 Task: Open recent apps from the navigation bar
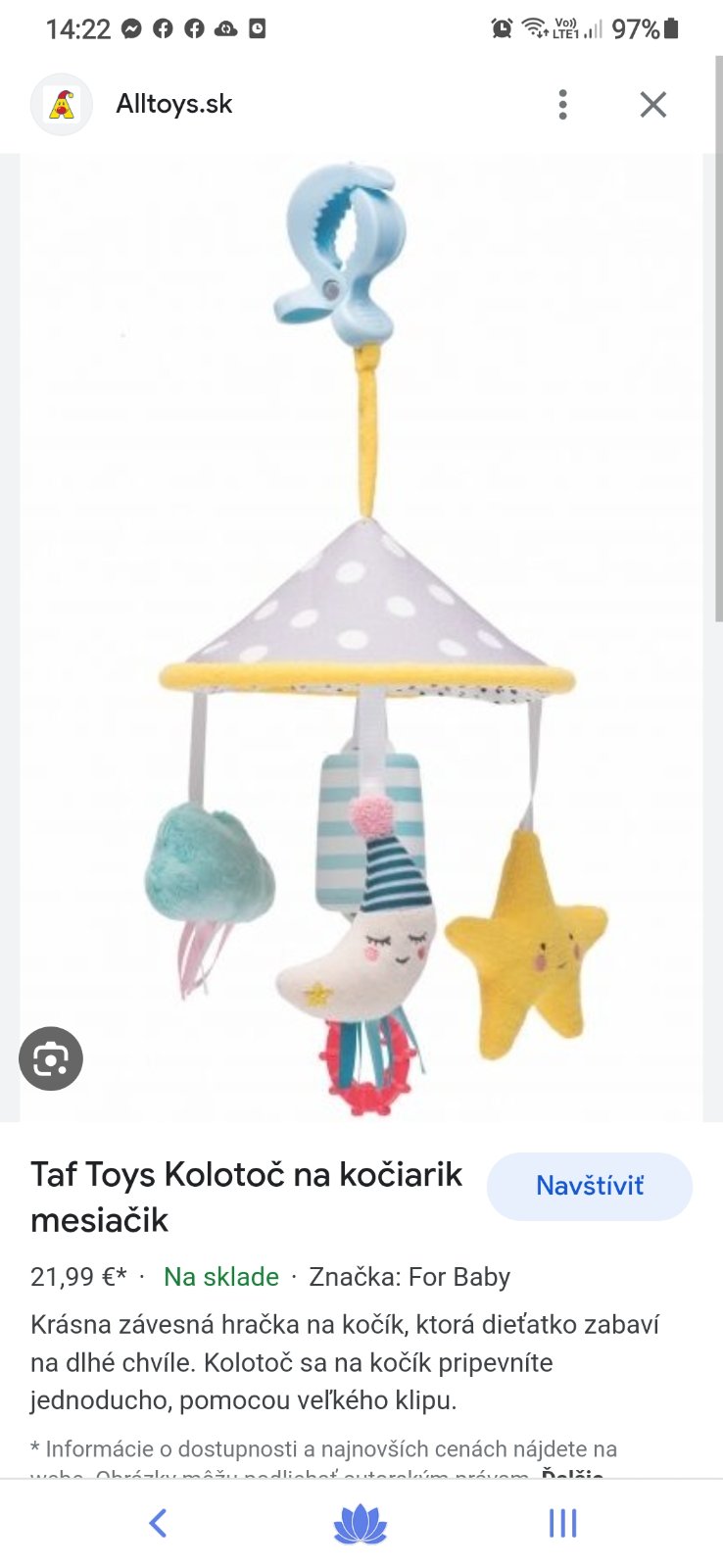coord(562,1523)
